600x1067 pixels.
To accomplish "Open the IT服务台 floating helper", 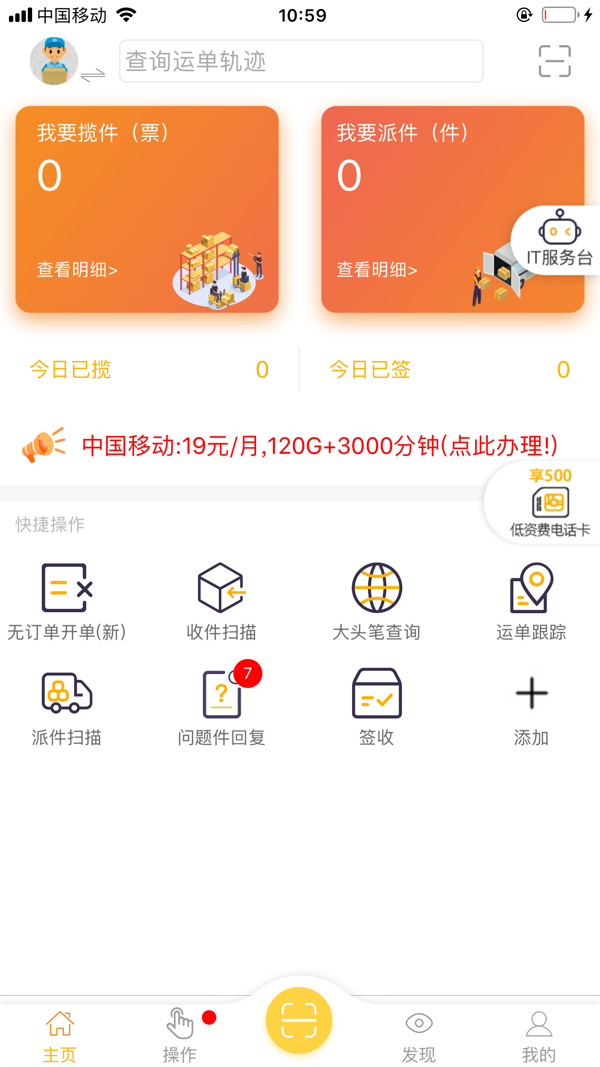I will 558,240.
